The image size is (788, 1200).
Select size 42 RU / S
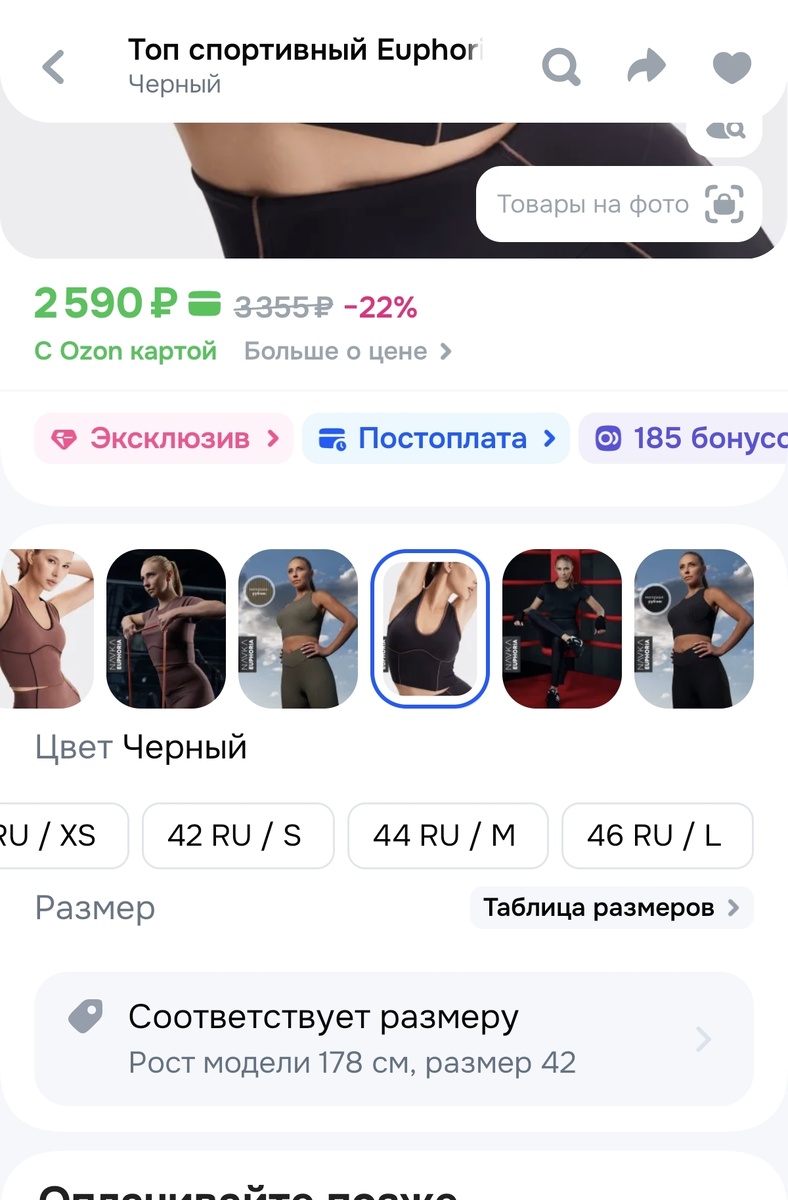coord(237,836)
